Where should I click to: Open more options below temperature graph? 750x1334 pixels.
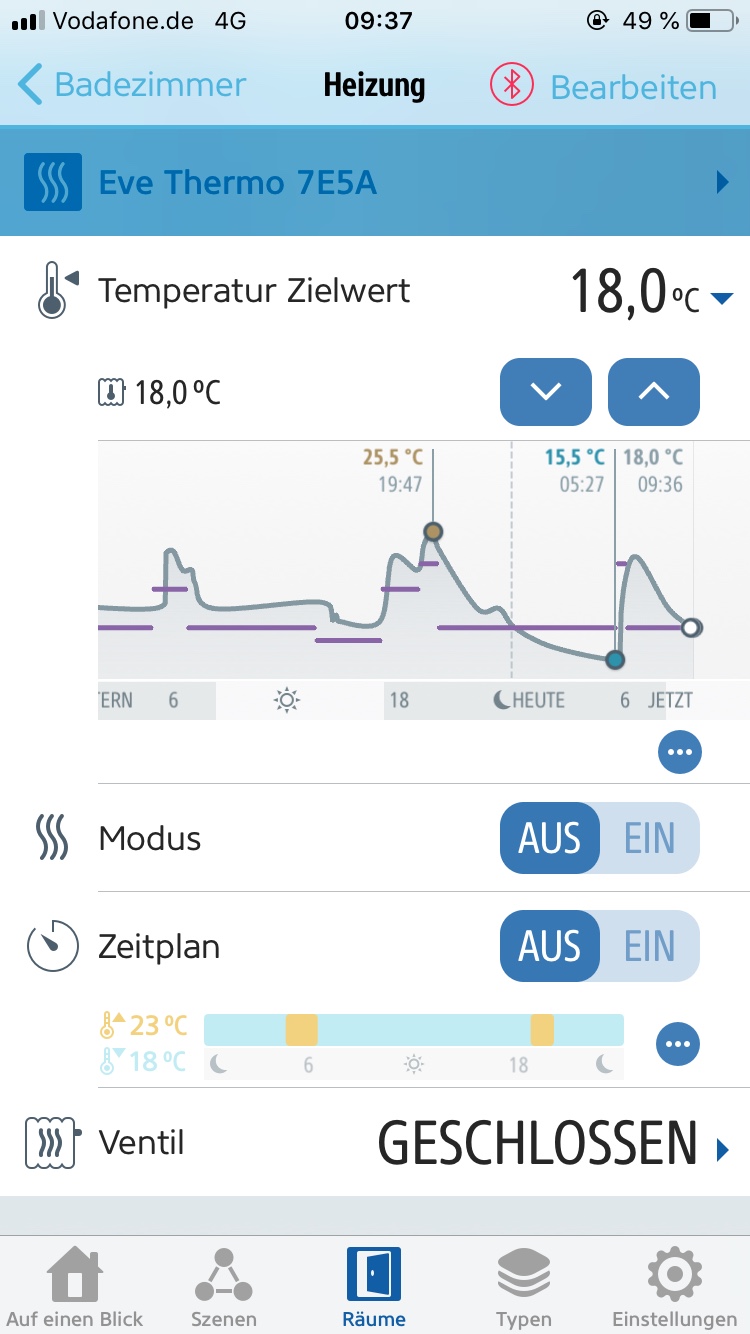[679, 753]
